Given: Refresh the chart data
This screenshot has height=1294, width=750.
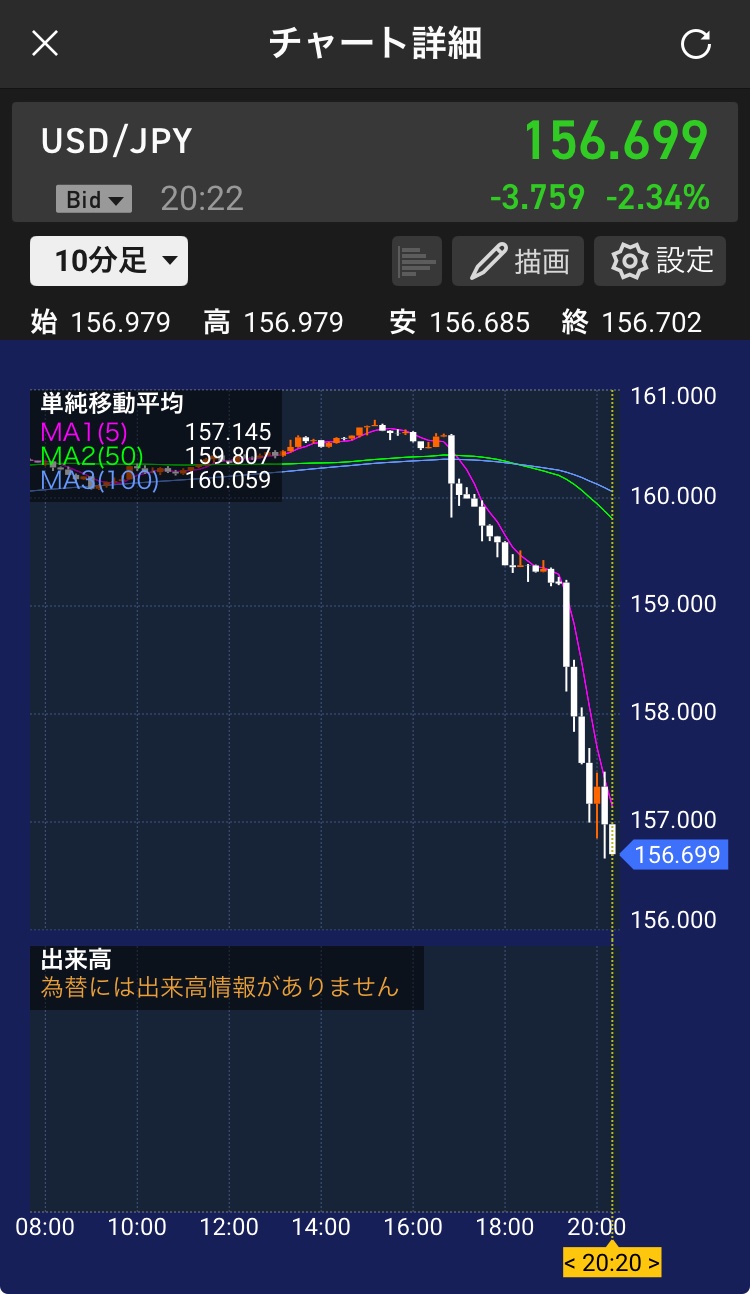Looking at the screenshot, I should pyautogui.click(x=695, y=44).
